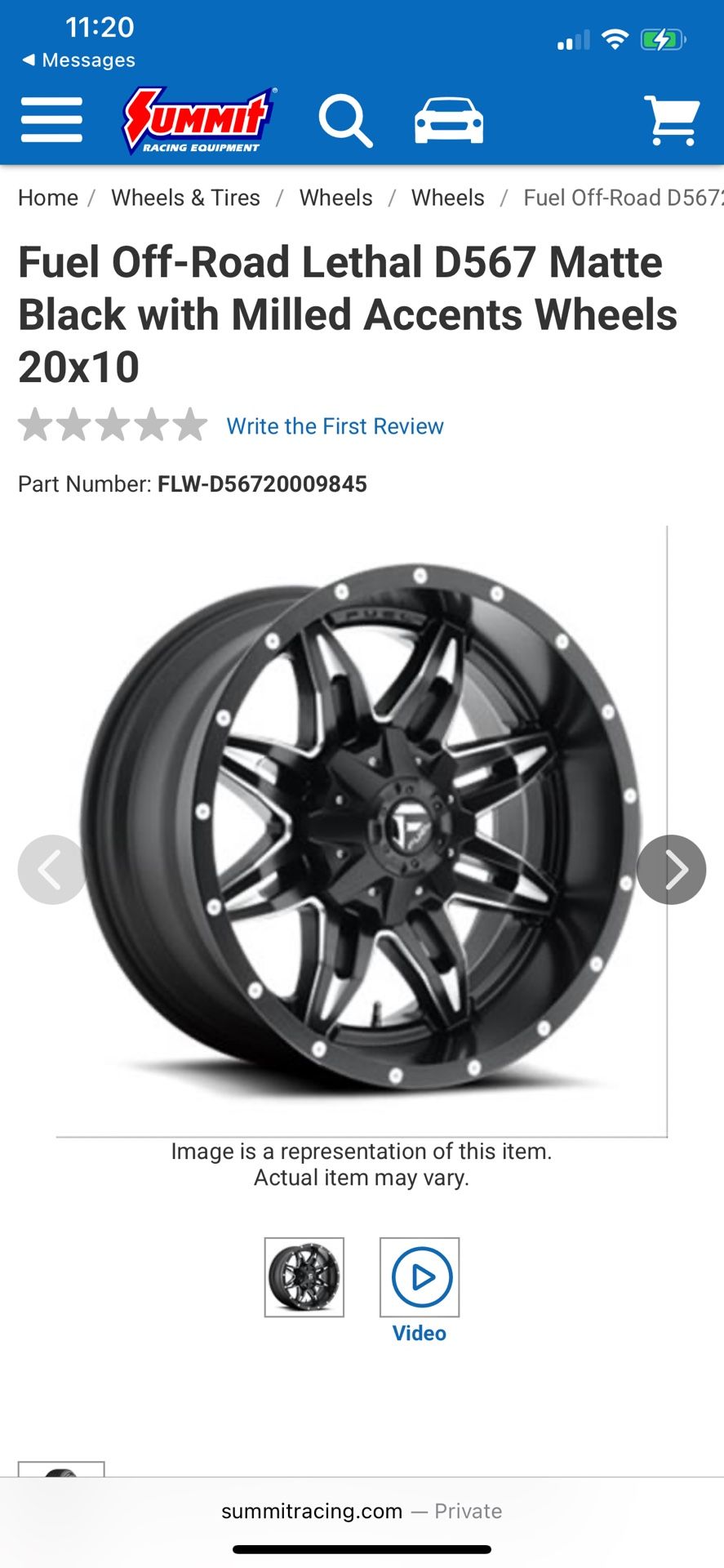Open the vehicle selector car icon

(x=449, y=121)
